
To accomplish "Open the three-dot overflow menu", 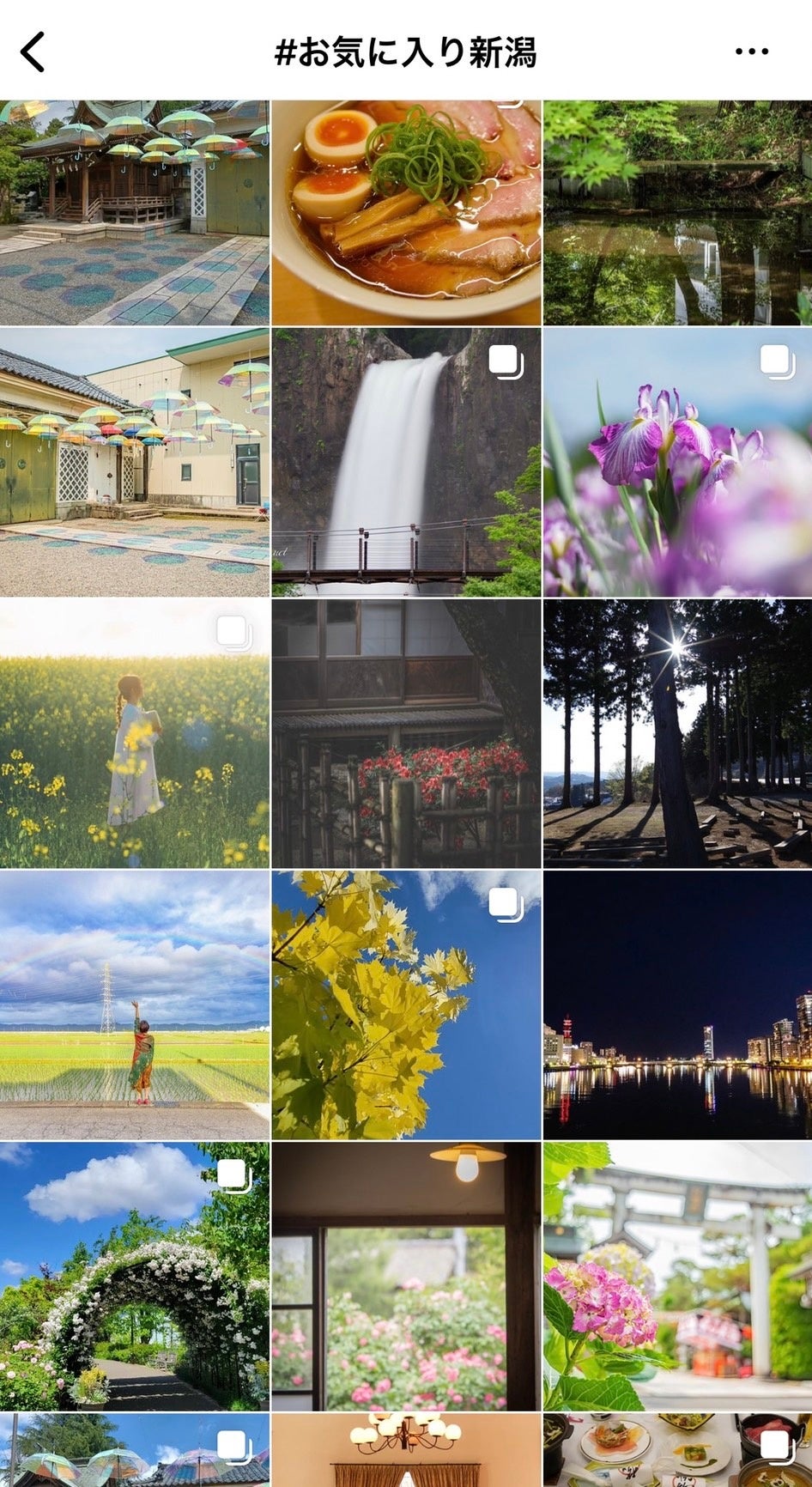I will coord(751,52).
